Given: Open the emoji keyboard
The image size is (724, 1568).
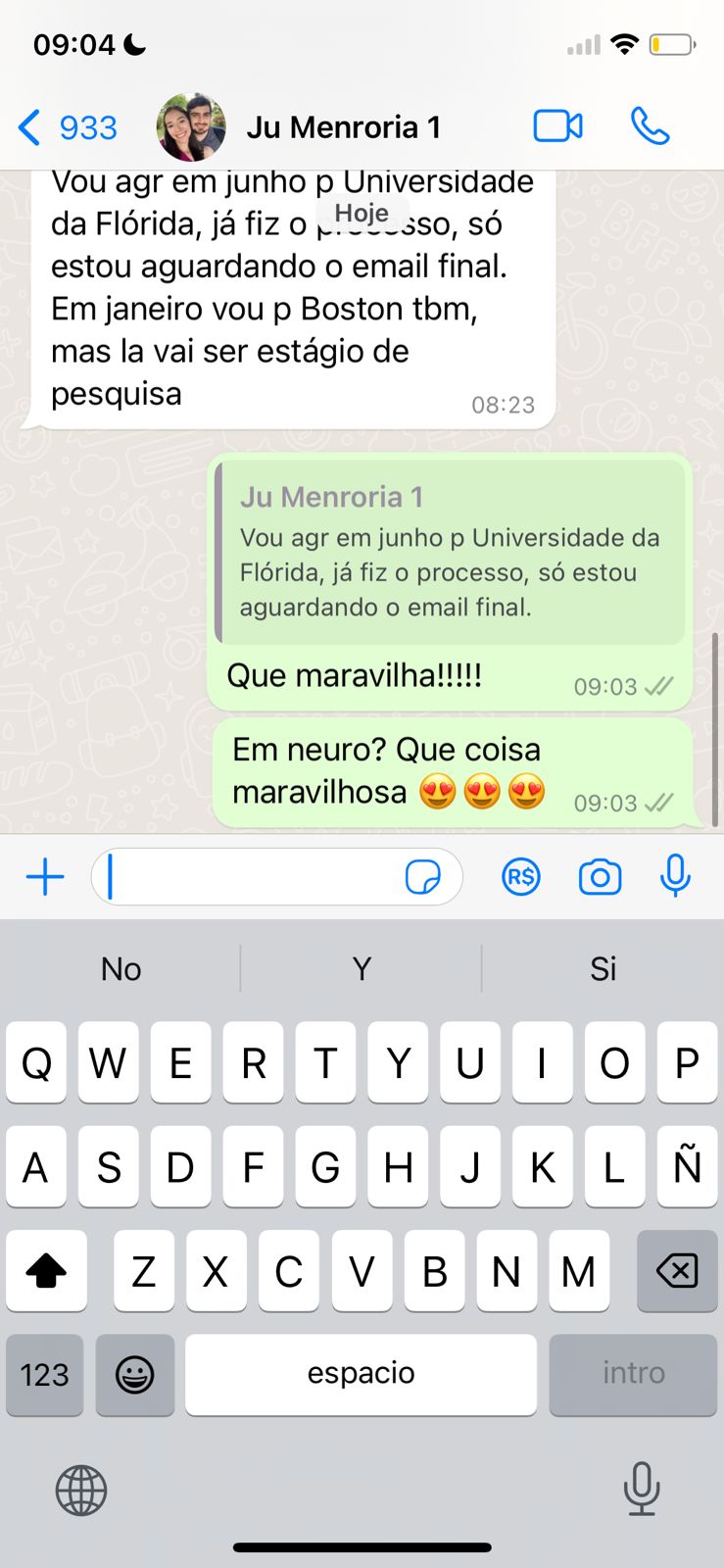Looking at the screenshot, I should point(135,1374).
